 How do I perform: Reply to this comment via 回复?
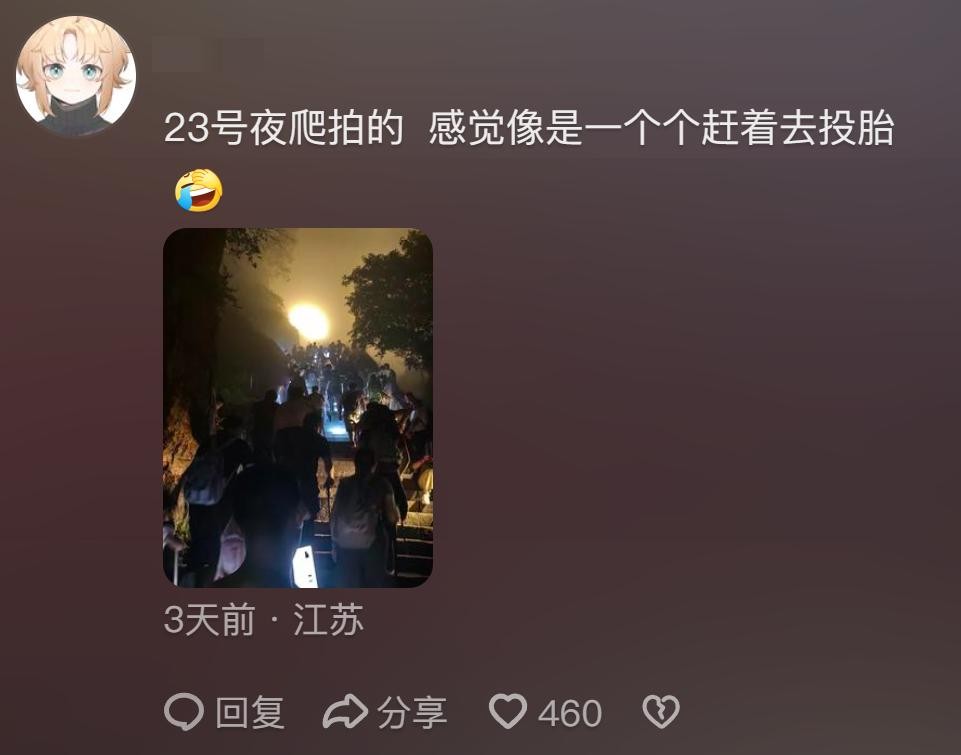coord(224,712)
